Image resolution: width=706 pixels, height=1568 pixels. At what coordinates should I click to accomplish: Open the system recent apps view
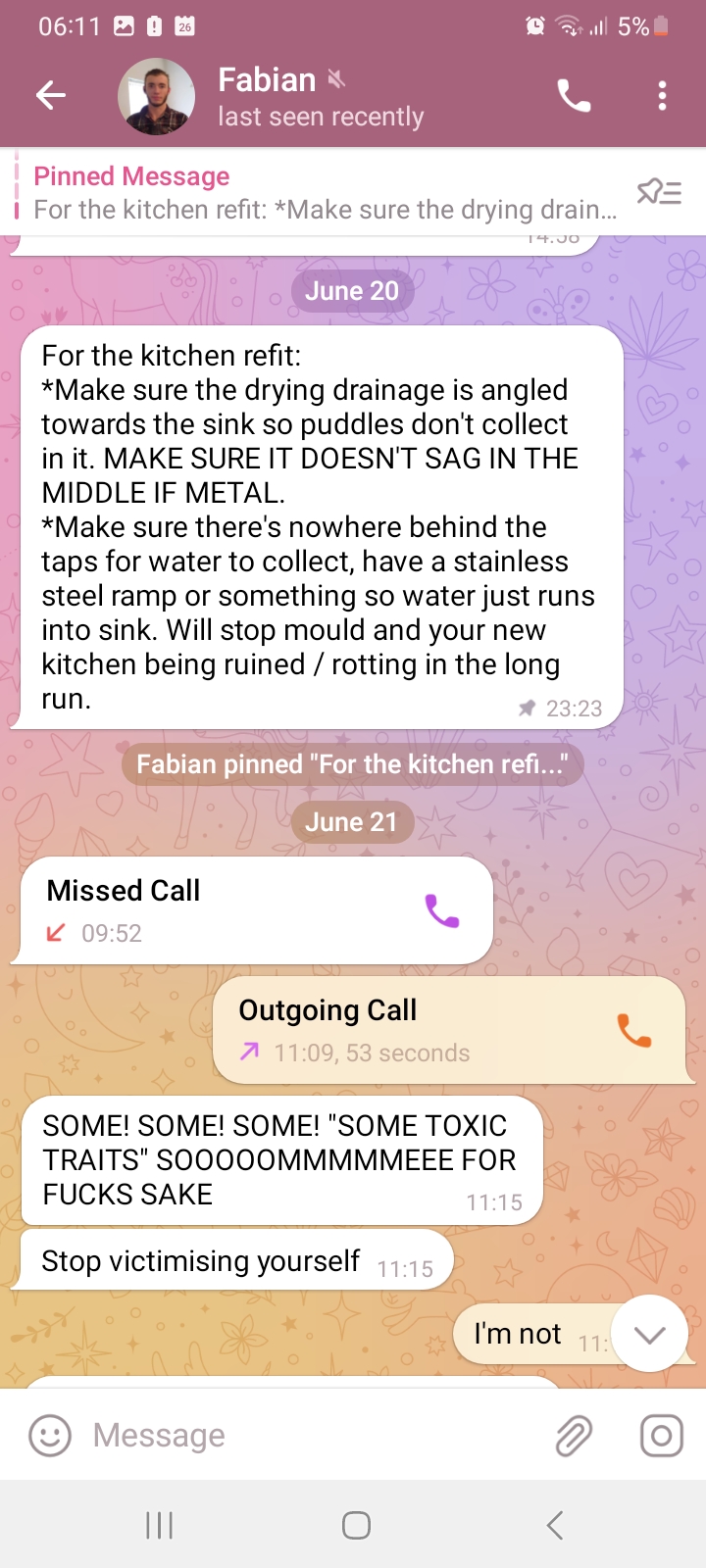[159, 1525]
